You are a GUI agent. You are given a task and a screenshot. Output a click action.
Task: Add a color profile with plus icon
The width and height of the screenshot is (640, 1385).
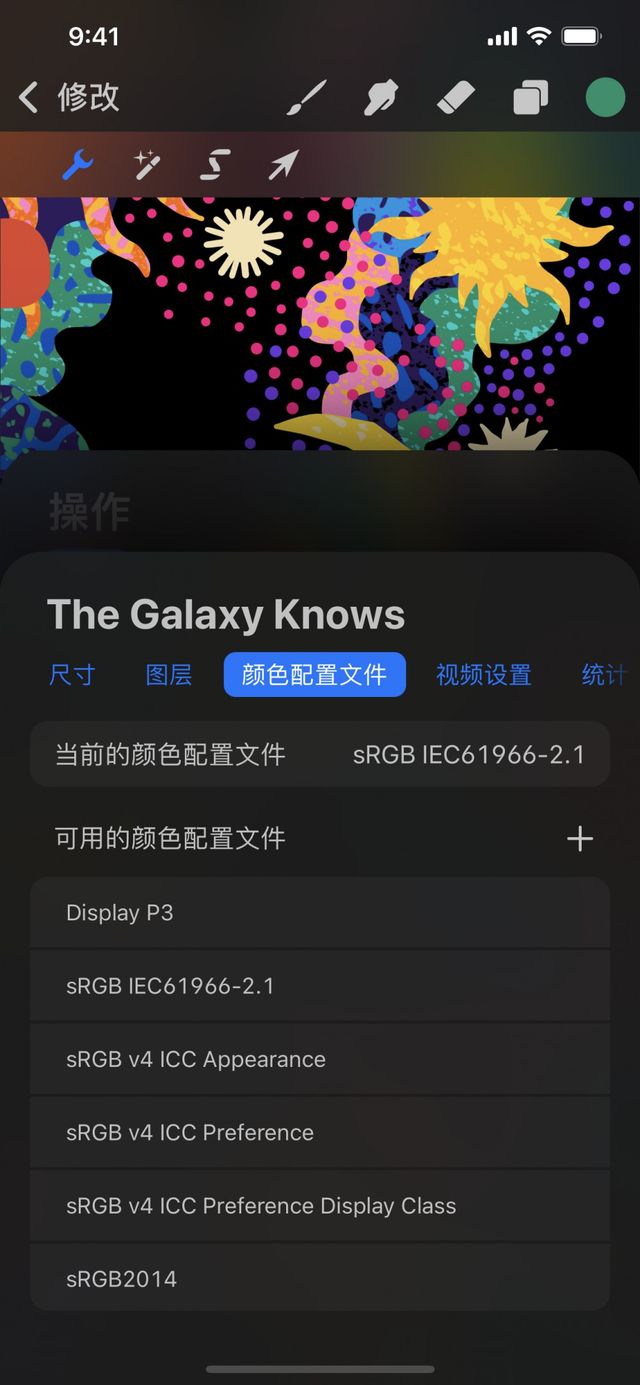[x=580, y=838]
